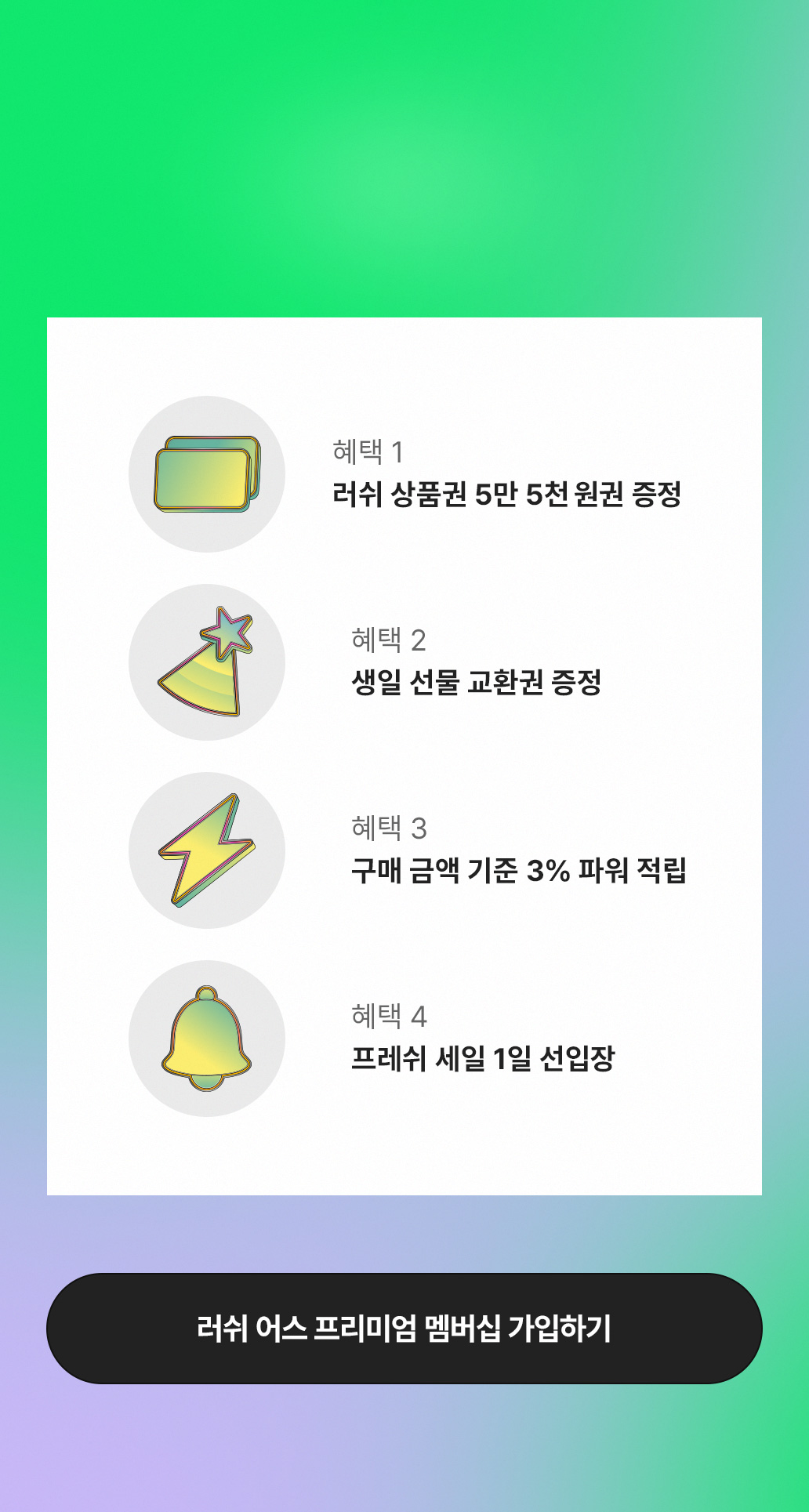Tap 러쉬 어스 프리미엄 멤버십 가입하기 button

pos(404,1329)
